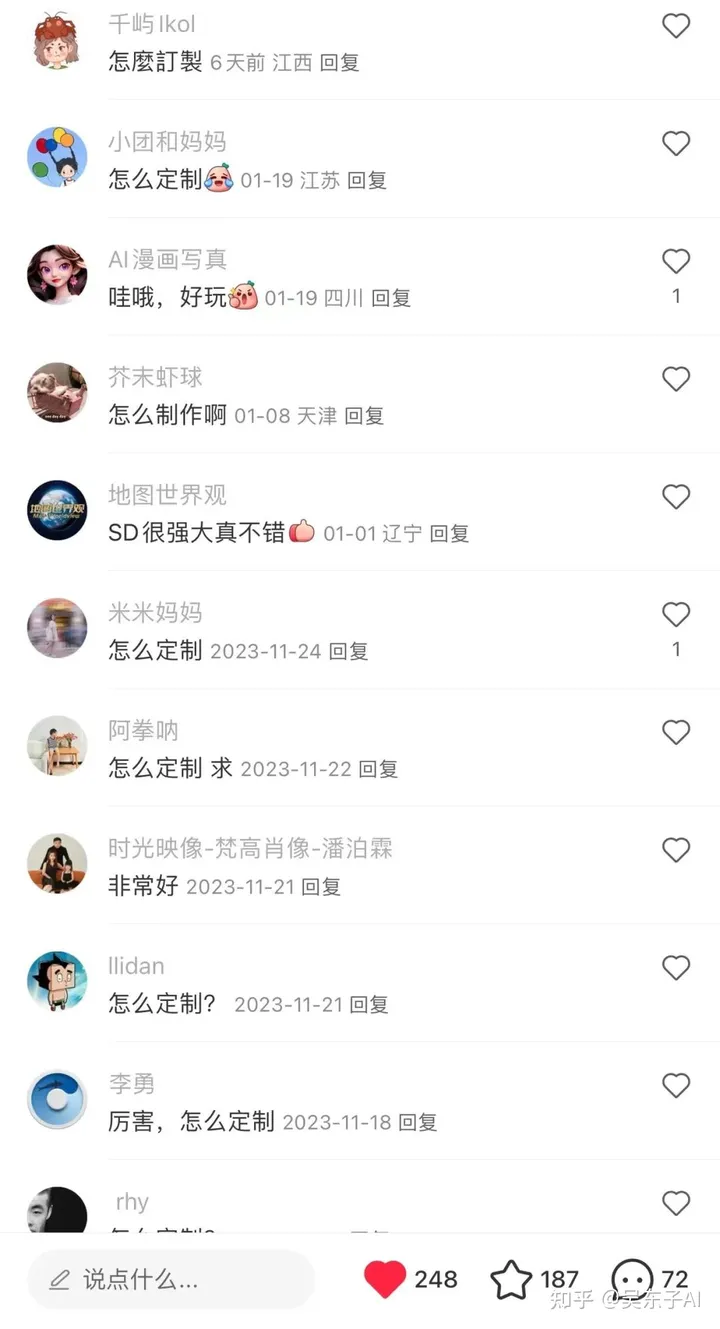Like the post with the red heart
Screen dimensions: 720x1329
click(x=385, y=1279)
